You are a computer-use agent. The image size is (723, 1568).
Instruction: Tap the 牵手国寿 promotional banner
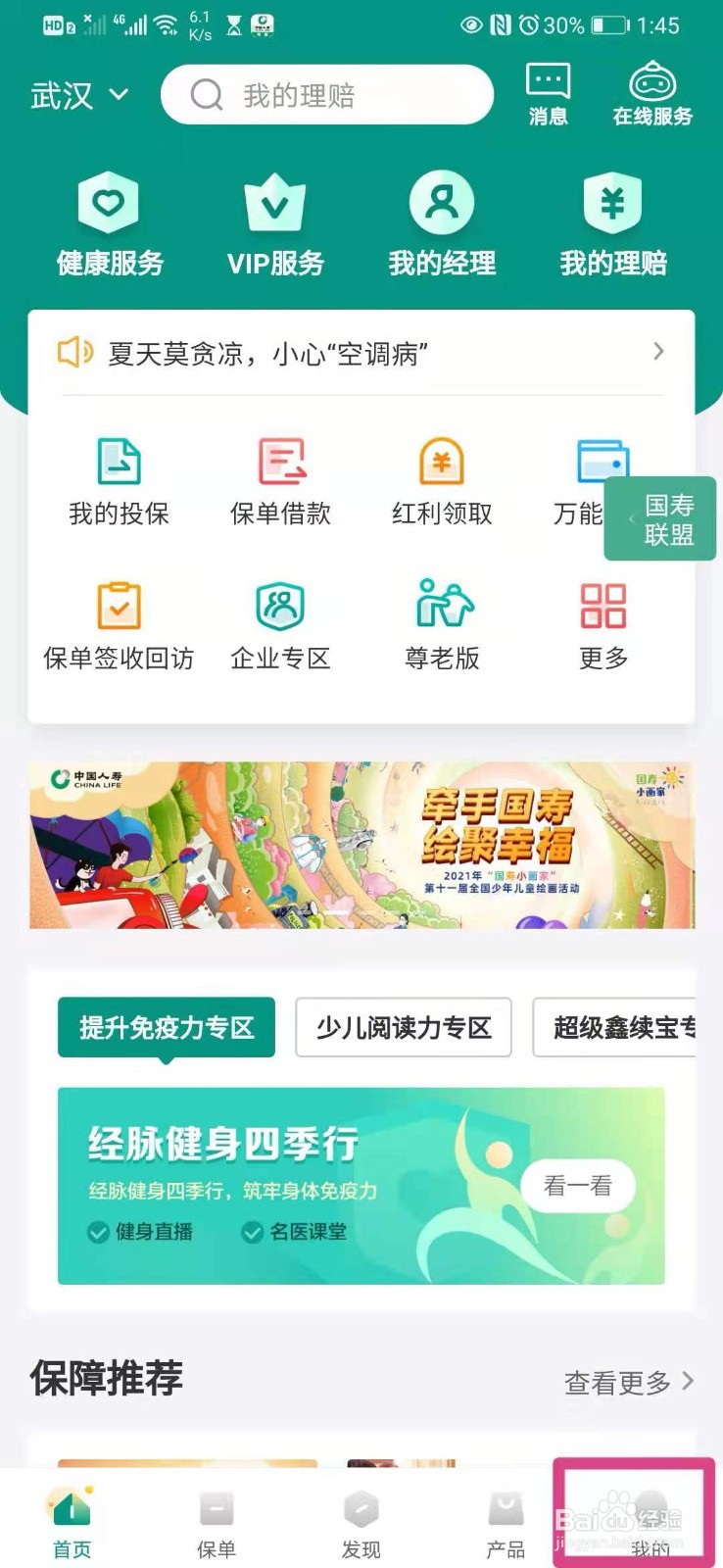click(x=361, y=845)
